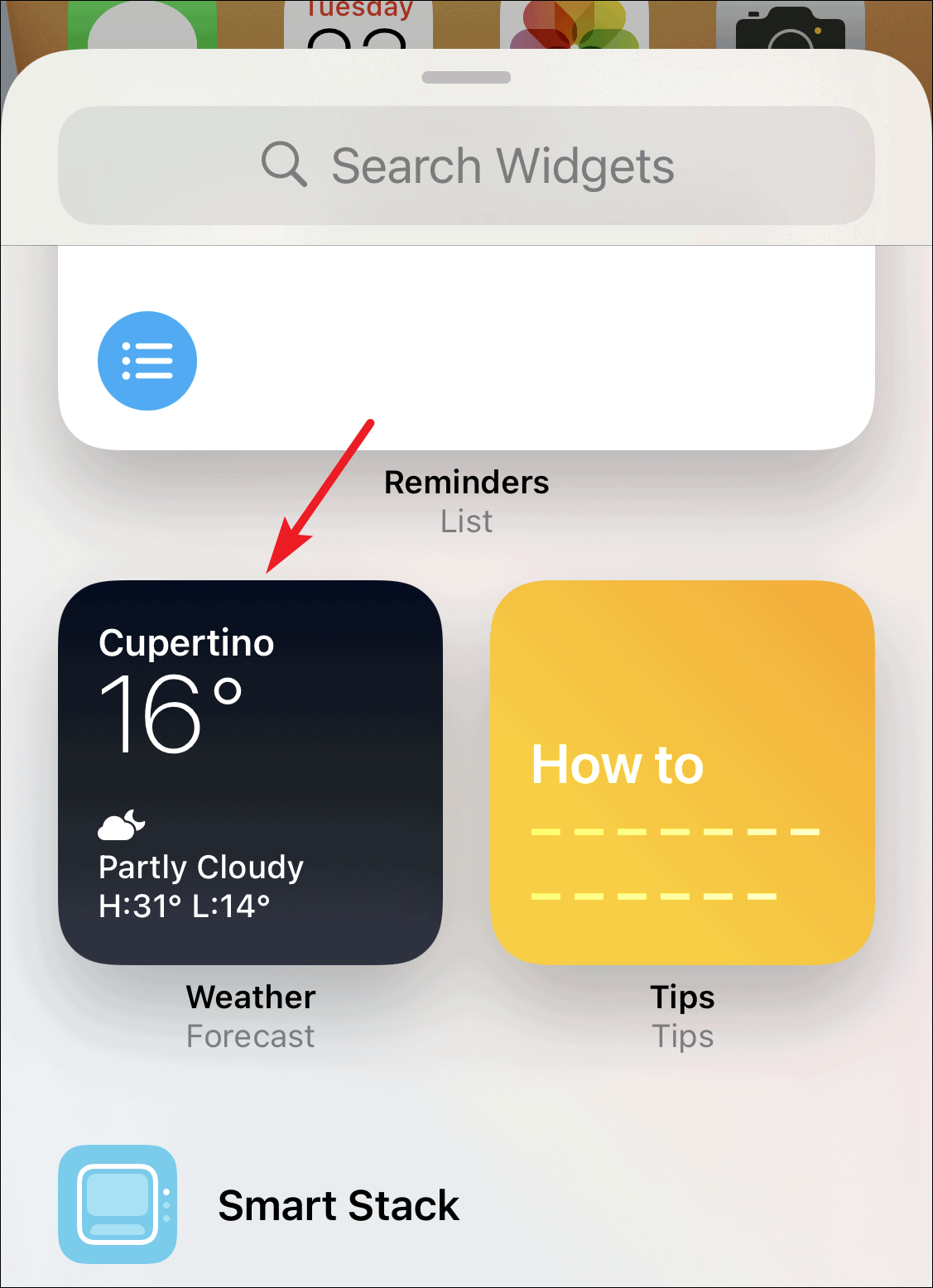Open the Search Widgets field
This screenshot has height=1288, width=933.
tap(466, 166)
